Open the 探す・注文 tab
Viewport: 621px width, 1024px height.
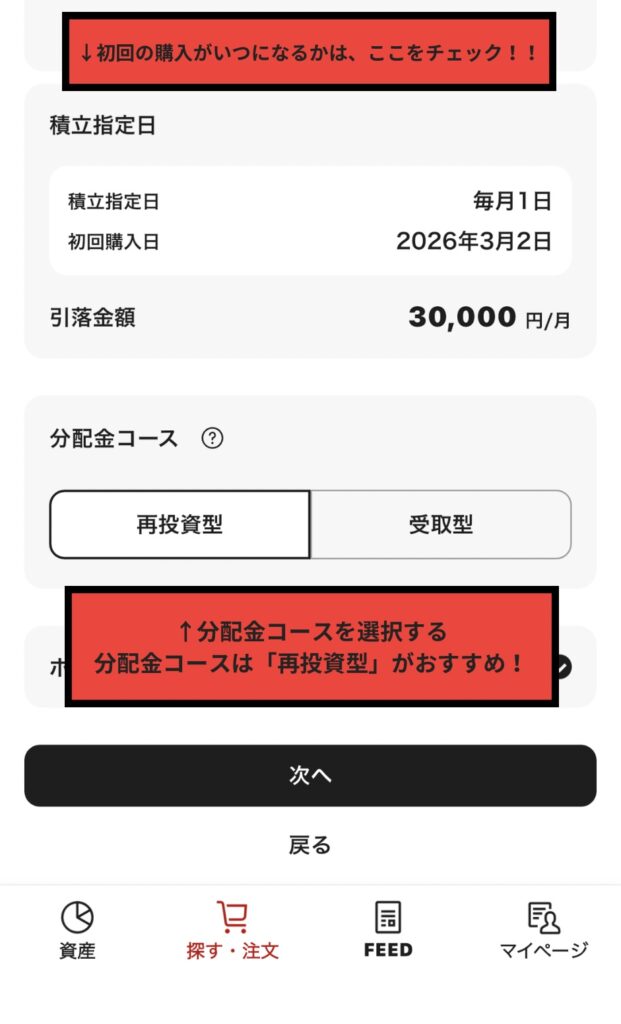coord(232,930)
